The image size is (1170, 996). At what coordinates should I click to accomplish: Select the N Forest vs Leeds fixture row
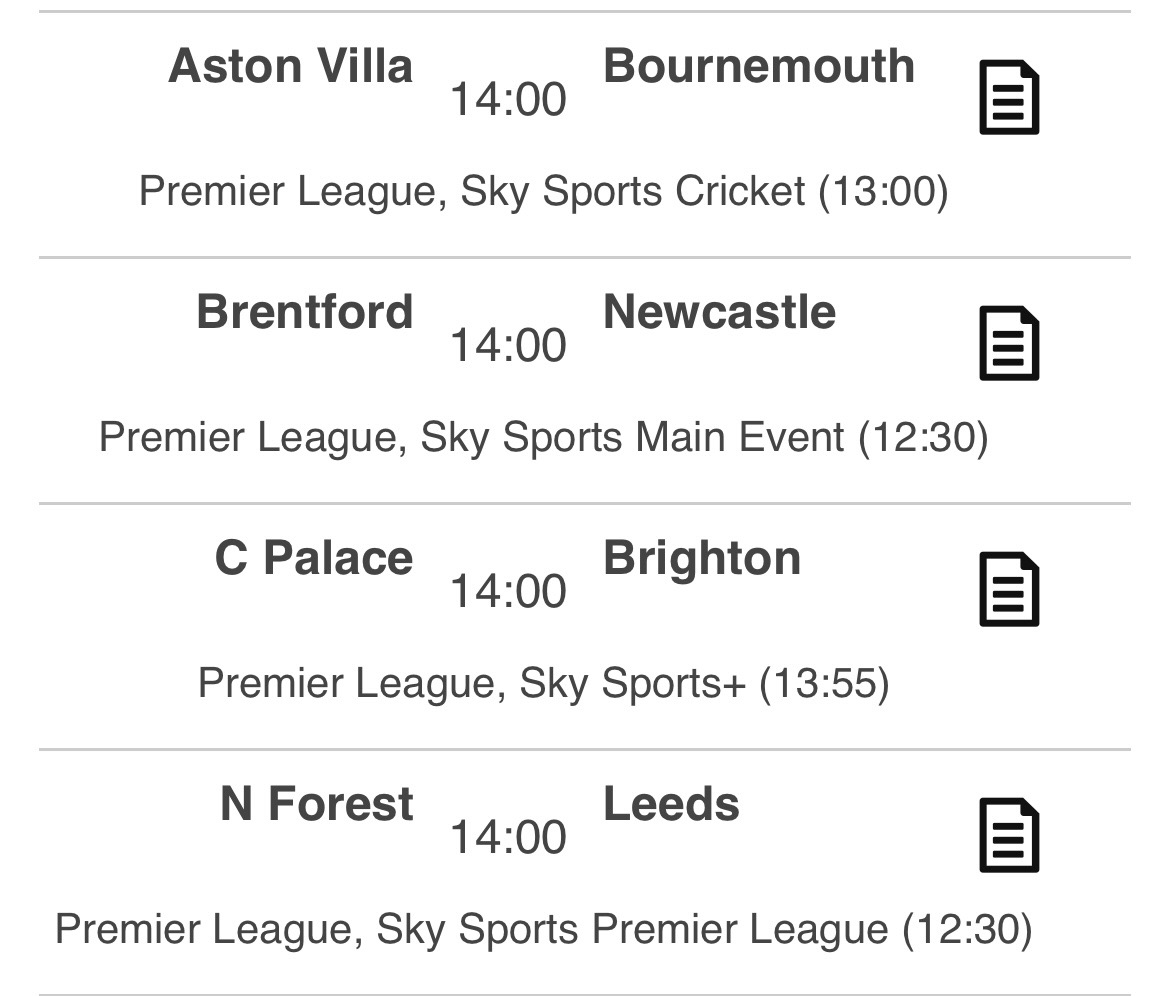tap(508, 838)
